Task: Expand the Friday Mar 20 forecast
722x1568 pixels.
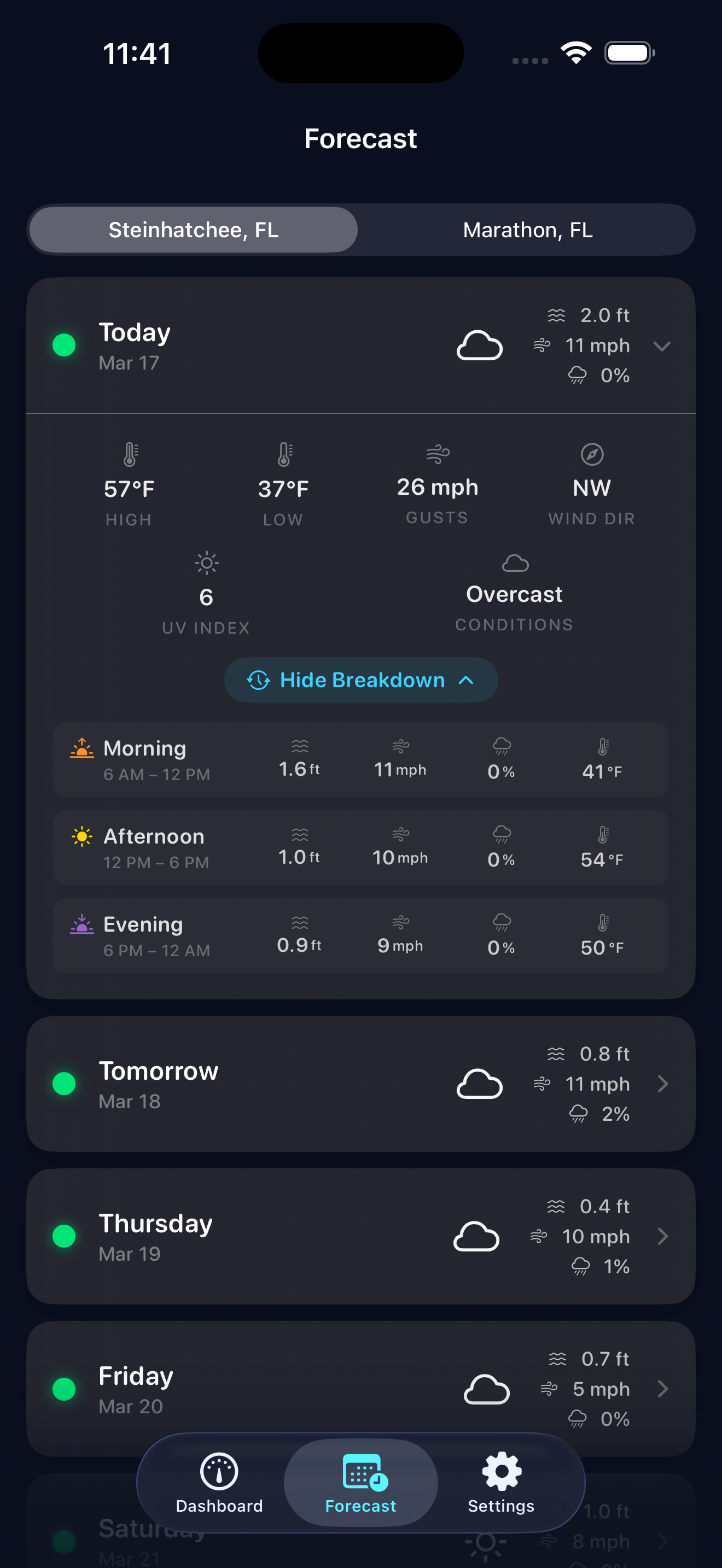Action: click(x=663, y=1390)
